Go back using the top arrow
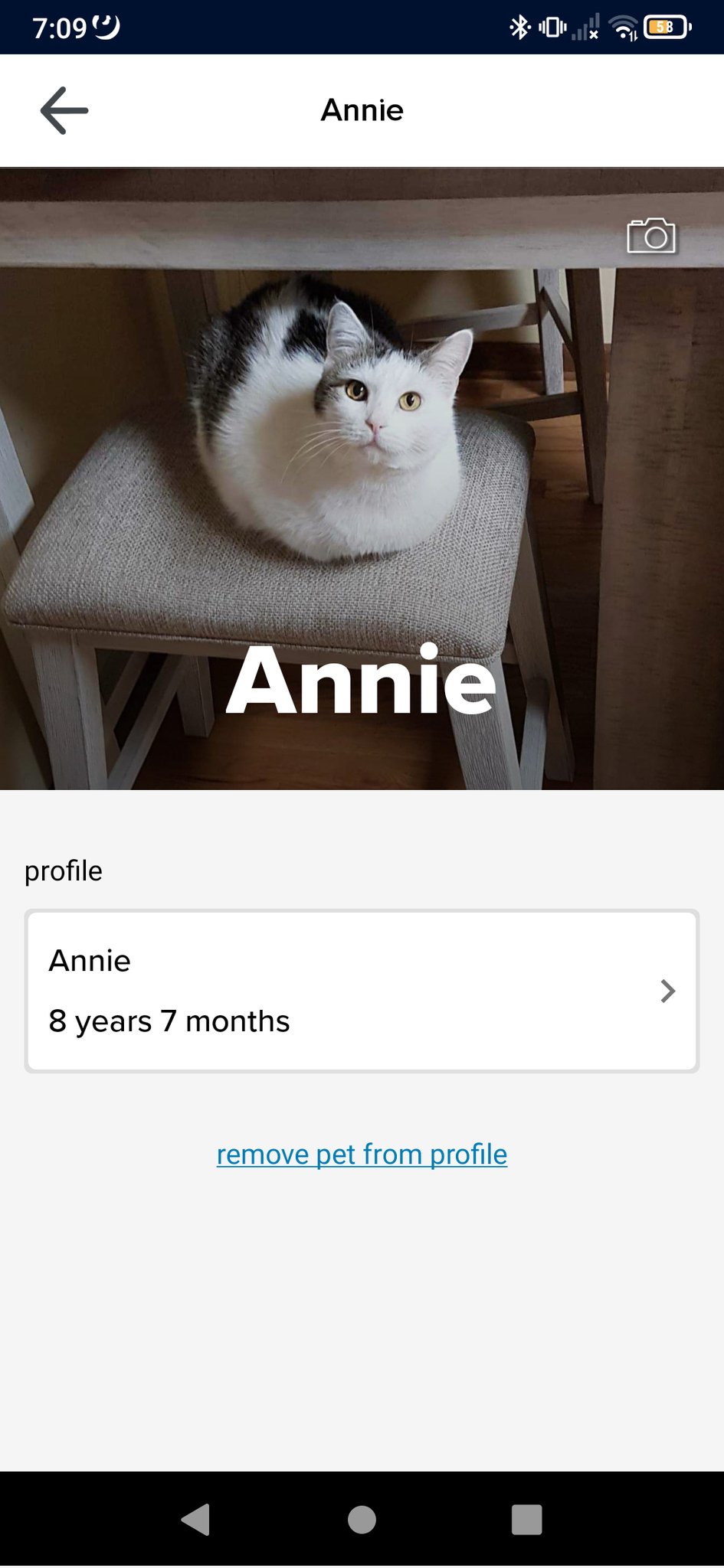 click(x=64, y=110)
